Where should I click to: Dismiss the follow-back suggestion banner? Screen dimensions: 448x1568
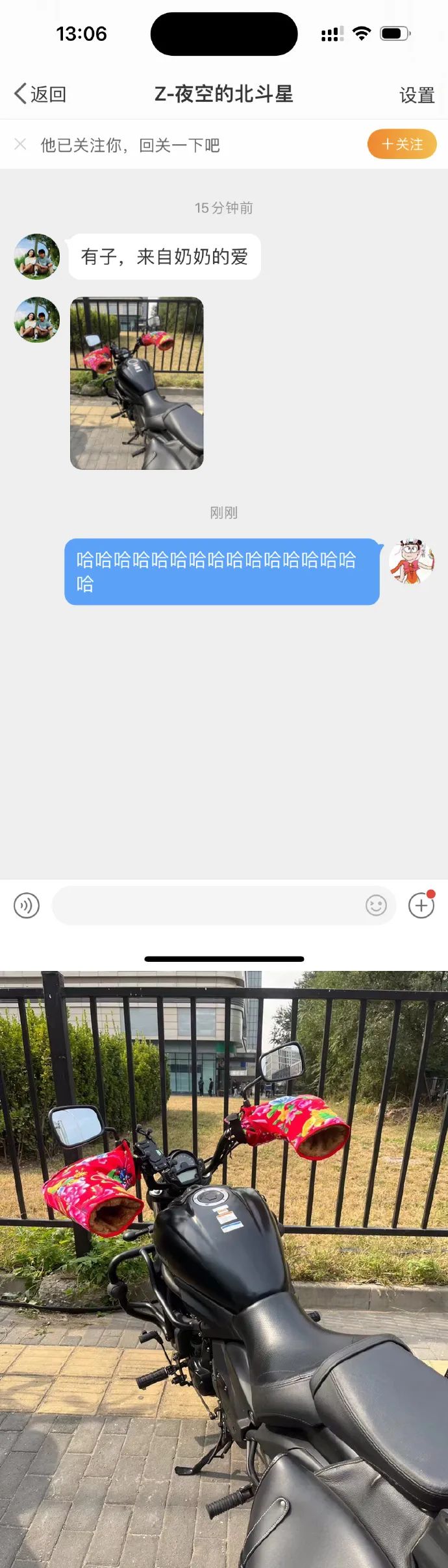coord(21,144)
